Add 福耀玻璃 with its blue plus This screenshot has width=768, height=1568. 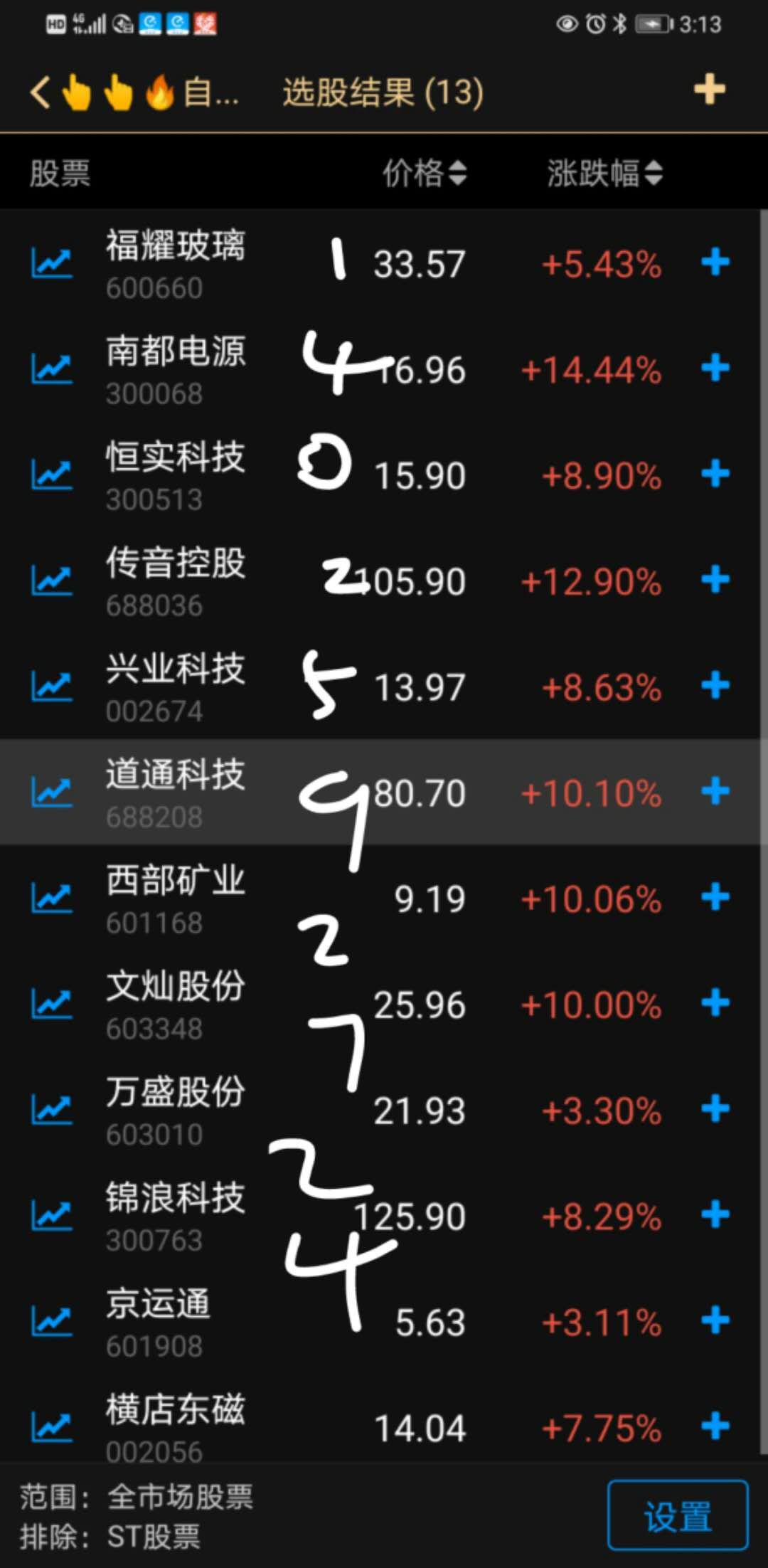715,263
